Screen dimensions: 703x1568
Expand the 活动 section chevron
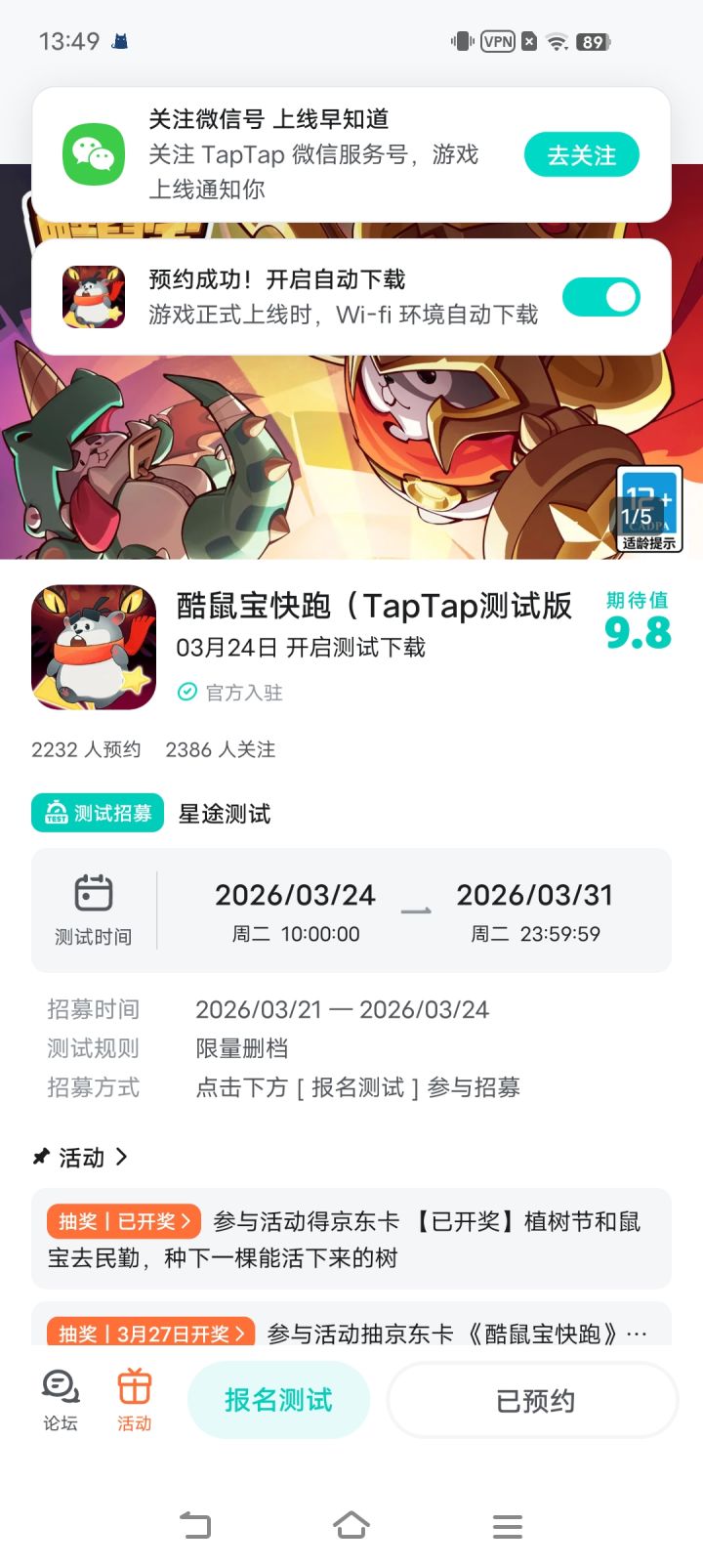(123, 1158)
